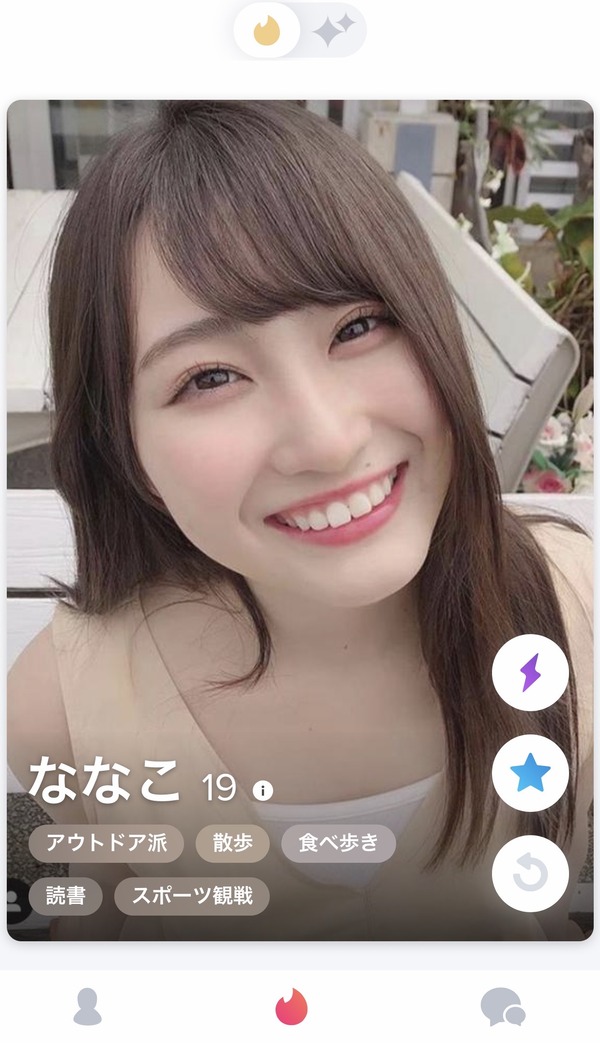The width and height of the screenshot is (600, 1043).
Task: Activate the purple lightning Boost
Action: tap(530, 672)
